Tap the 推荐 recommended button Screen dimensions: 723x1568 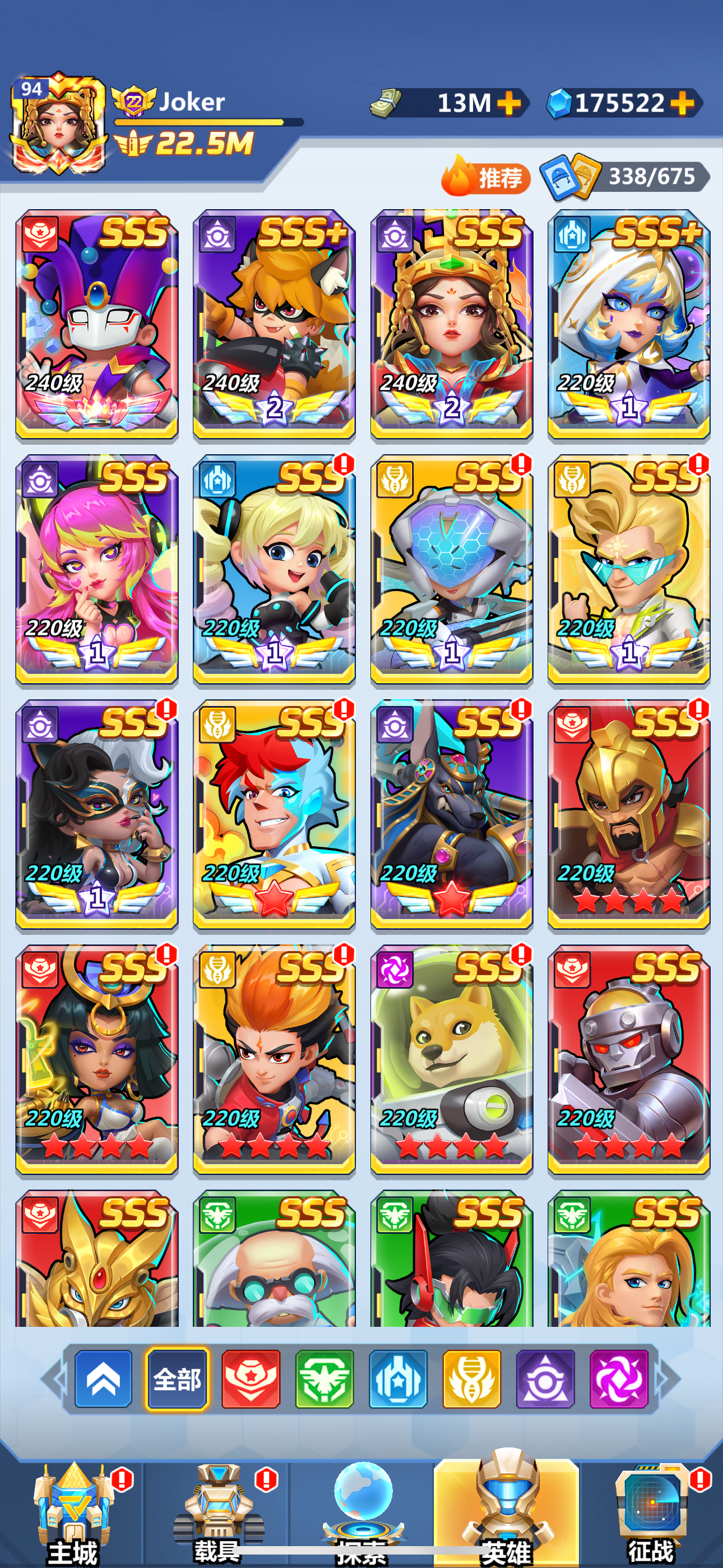[486, 177]
